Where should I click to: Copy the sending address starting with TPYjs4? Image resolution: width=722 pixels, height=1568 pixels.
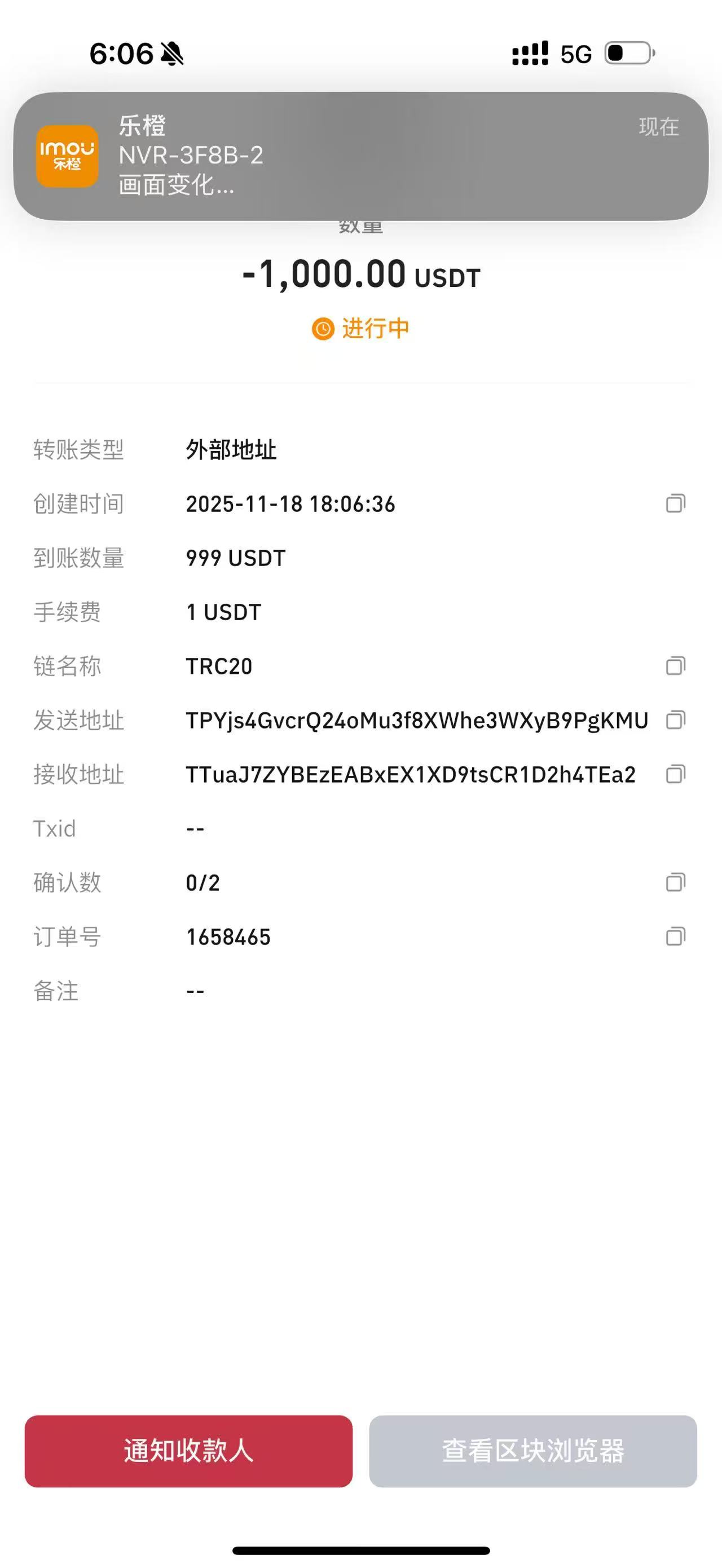point(675,720)
